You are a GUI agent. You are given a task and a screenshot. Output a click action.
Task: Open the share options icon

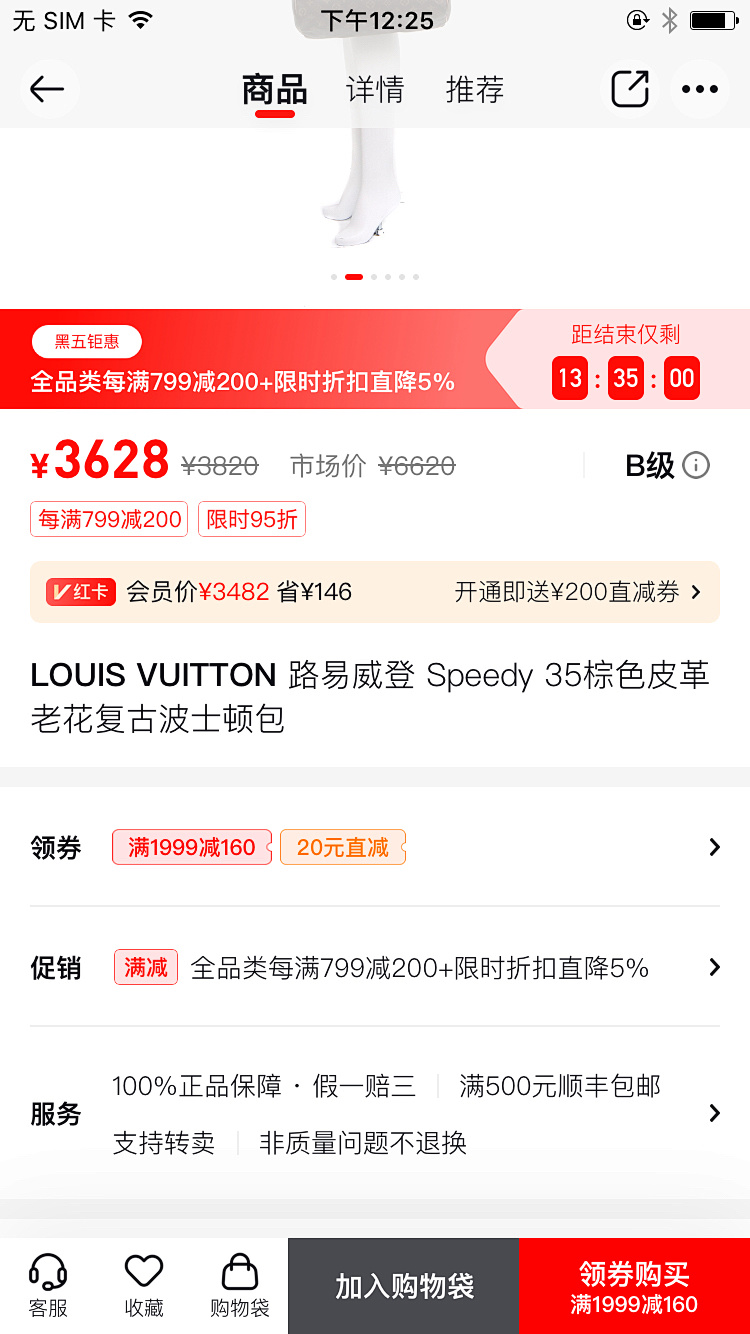click(629, 89)
